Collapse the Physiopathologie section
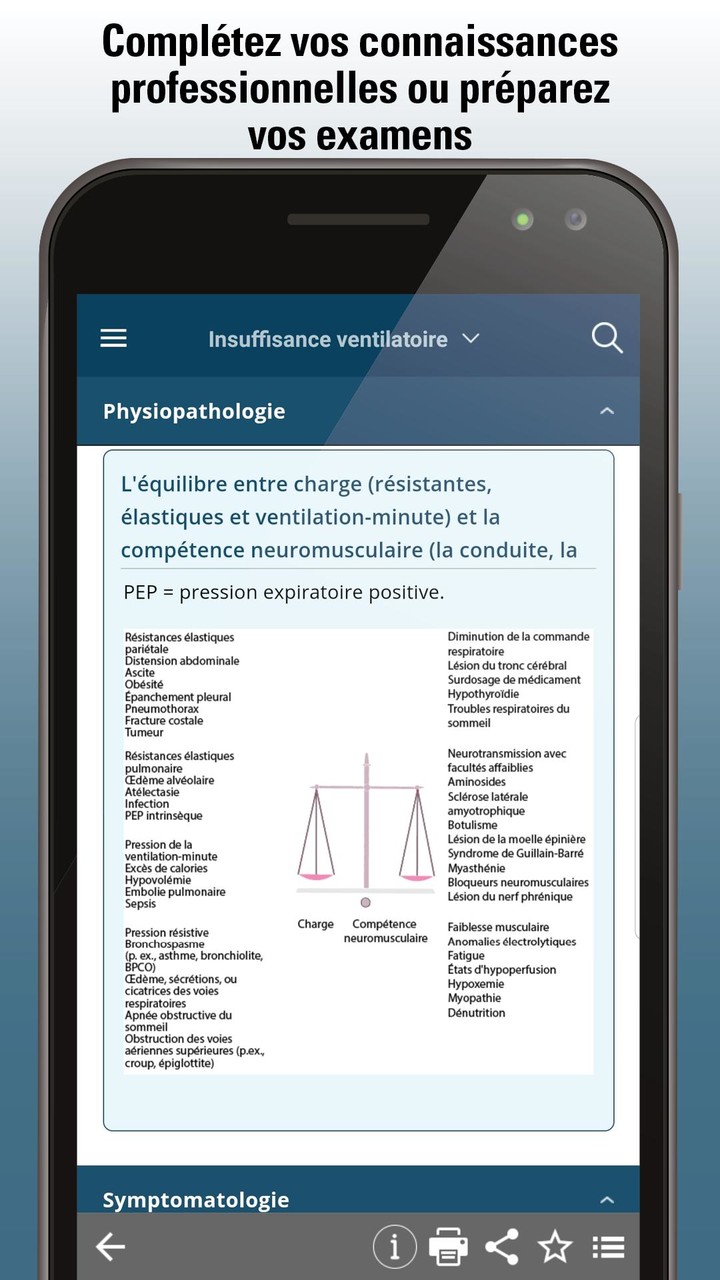Screen dimensions: 720x1280 pos(606,411)
